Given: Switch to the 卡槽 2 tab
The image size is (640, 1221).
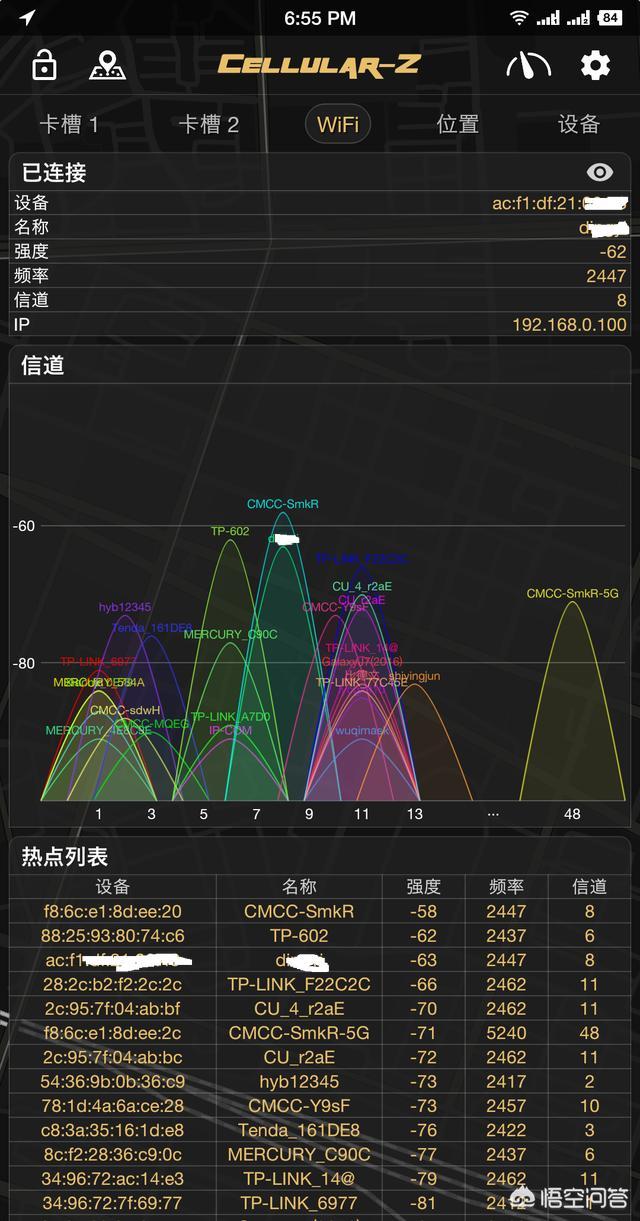Looking at the screenshot, I should pos(208,124).
